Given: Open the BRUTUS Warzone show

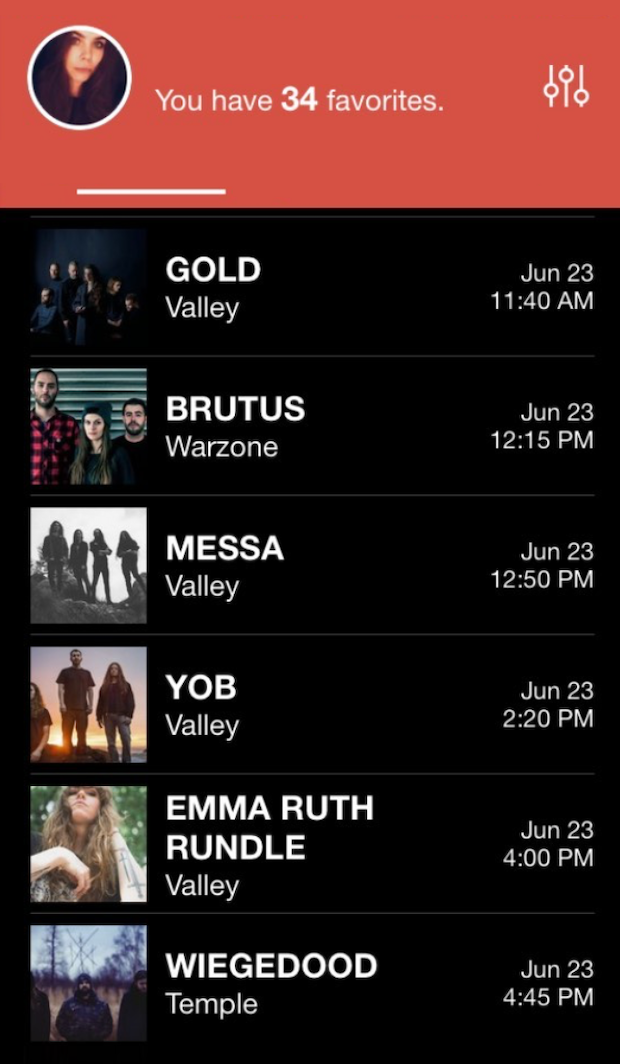Looking at the screenshot, I should [x=310, y=426].
